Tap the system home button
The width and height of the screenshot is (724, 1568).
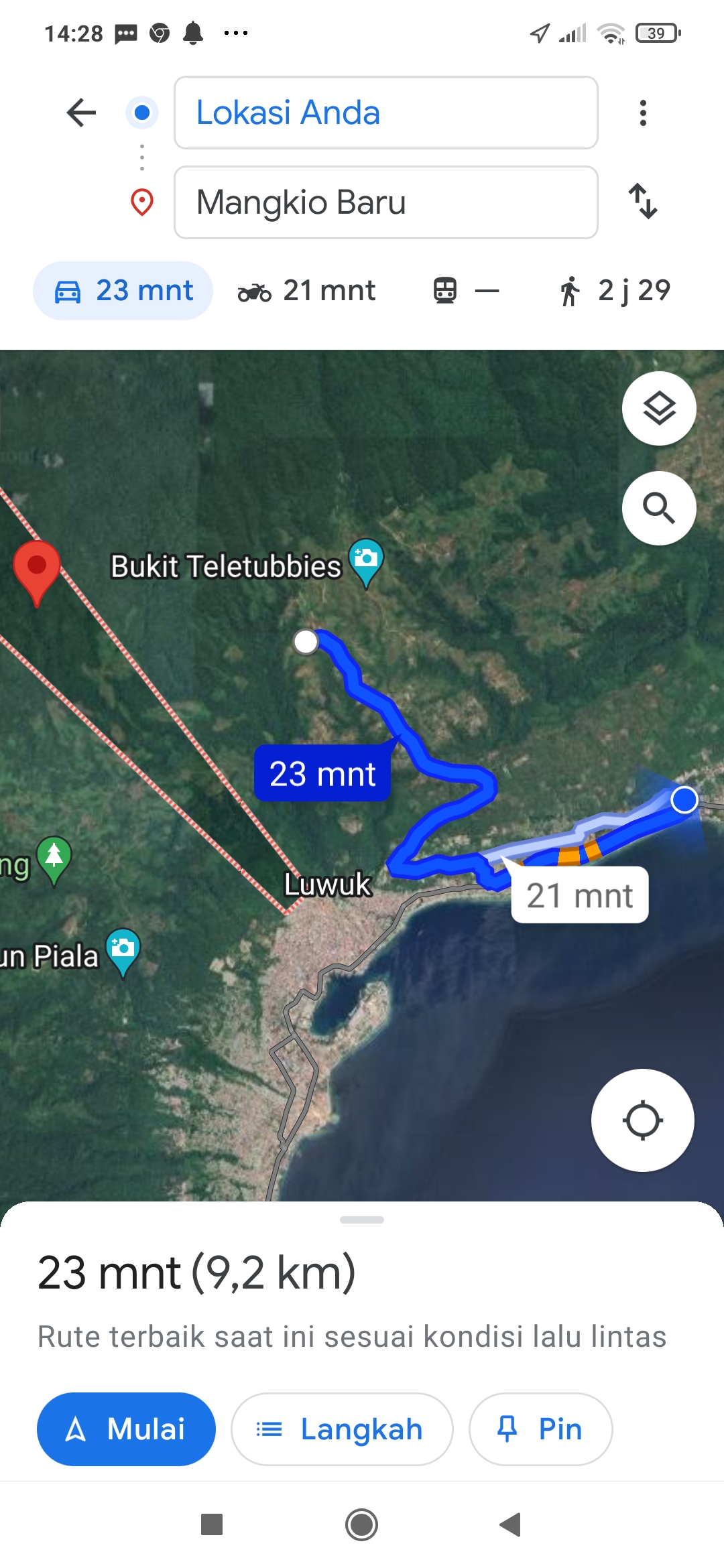click(x=362, y=1524)
